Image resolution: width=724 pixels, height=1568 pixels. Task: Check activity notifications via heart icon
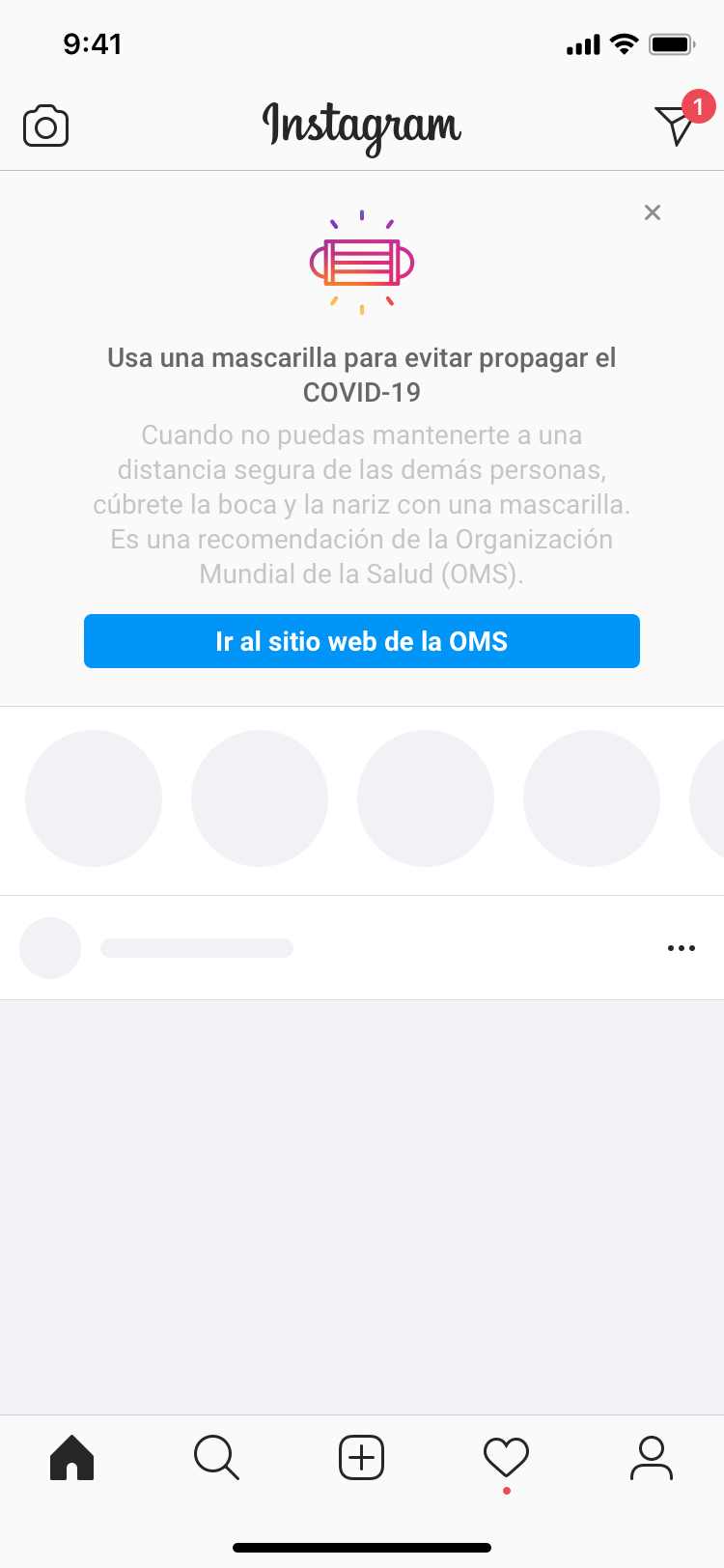click(x=506, y=1455)
